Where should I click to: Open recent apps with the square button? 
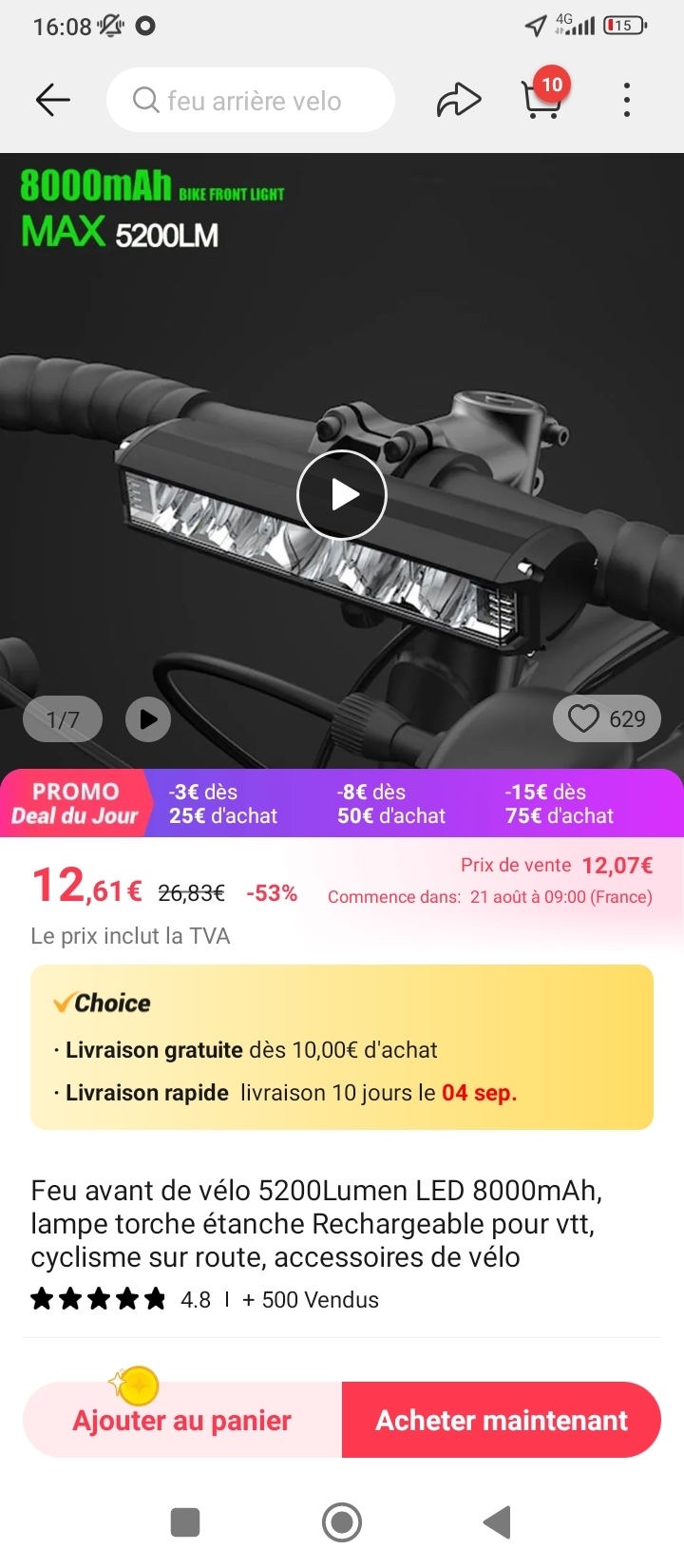click(185, 1522)
